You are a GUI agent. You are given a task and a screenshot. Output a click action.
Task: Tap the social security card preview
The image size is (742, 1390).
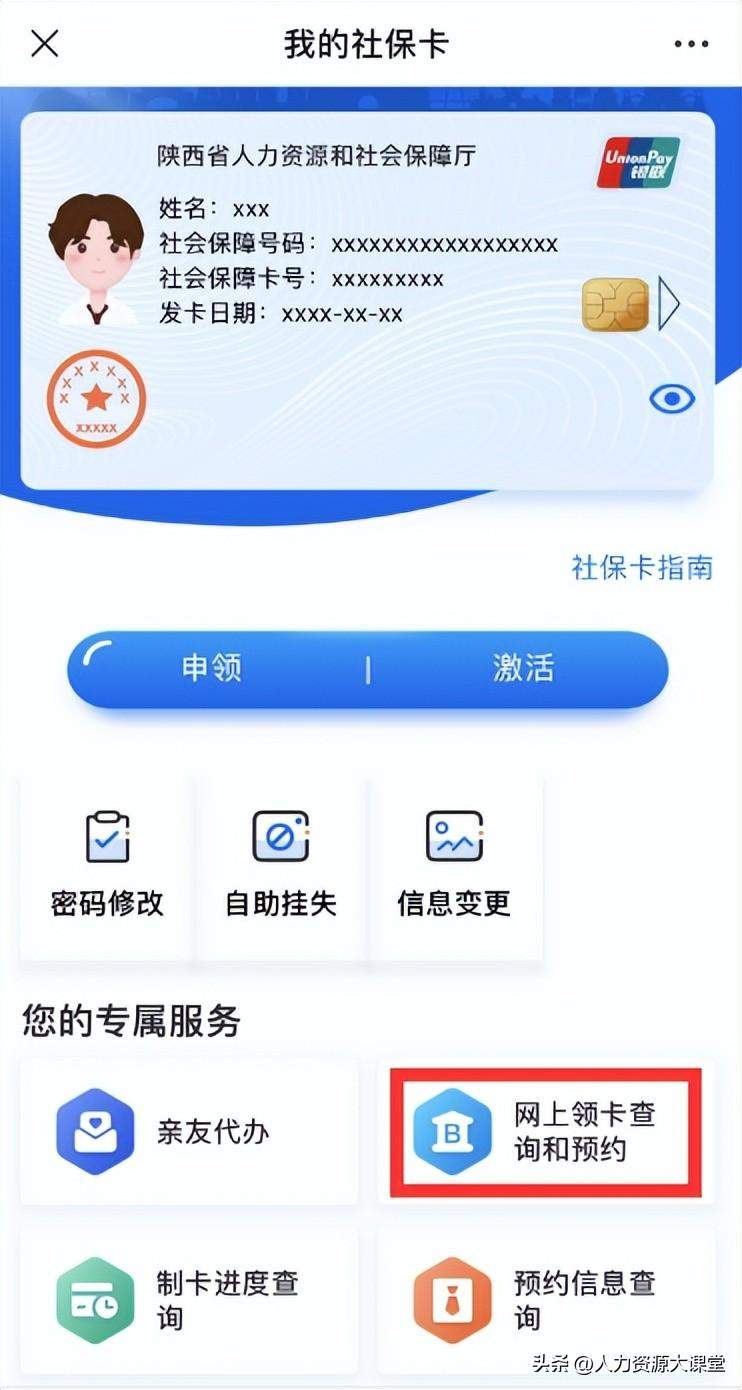(x=367, y=300)
